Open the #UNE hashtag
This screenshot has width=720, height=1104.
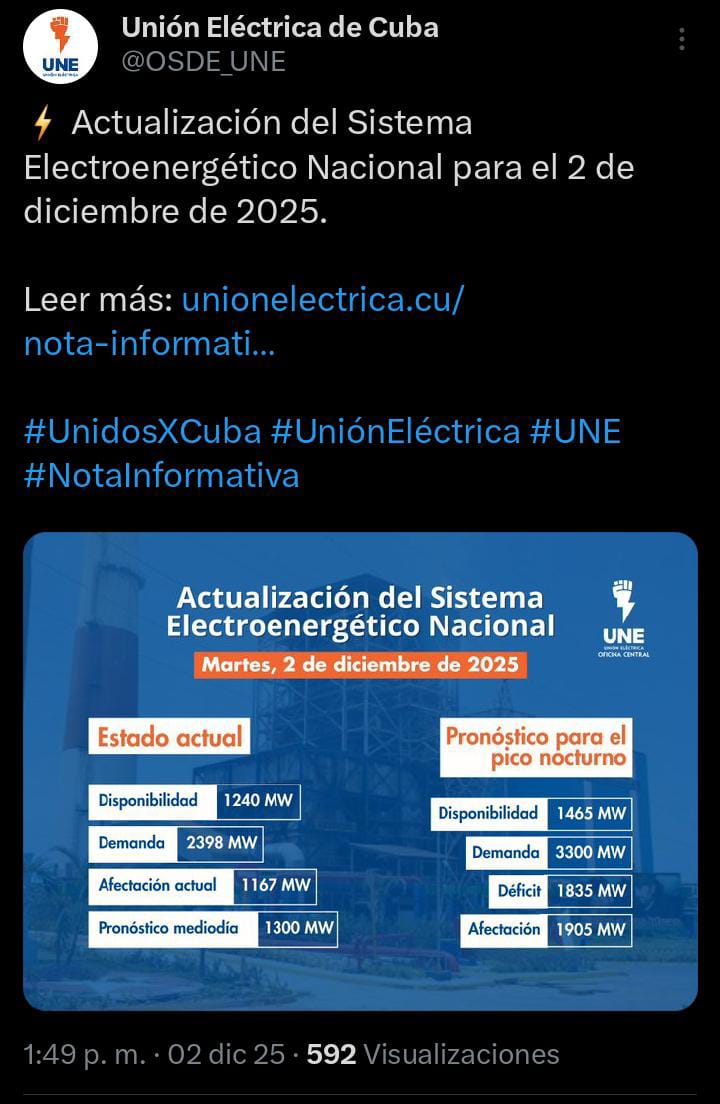coord(575,432)
